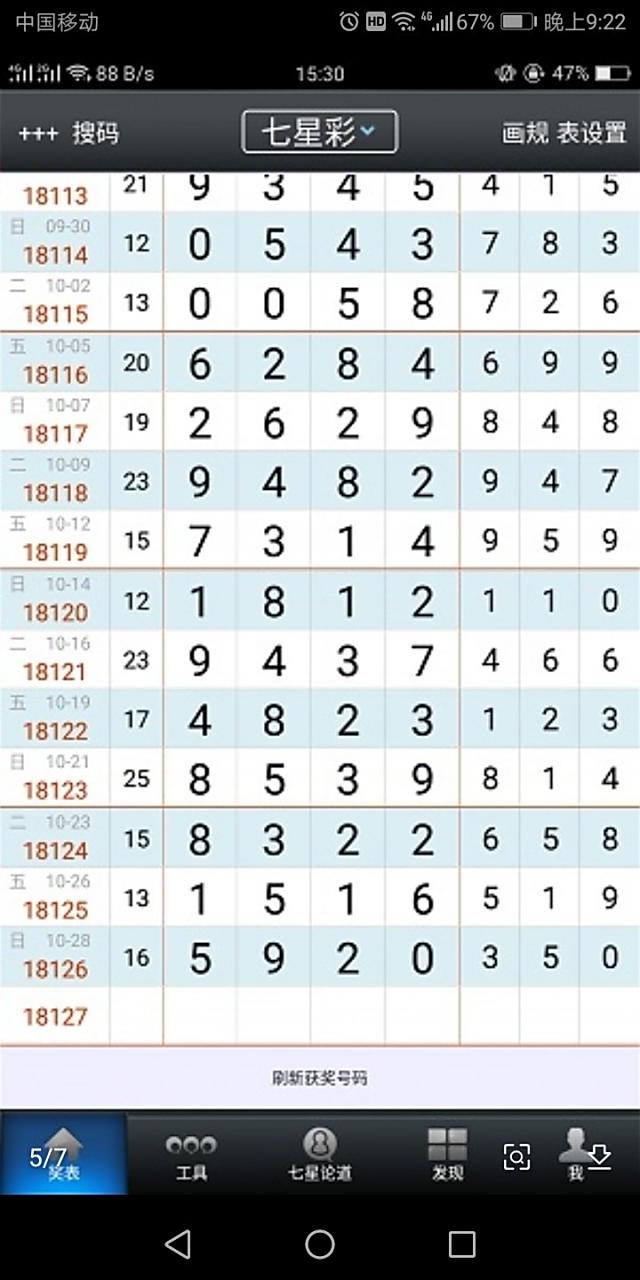Go back with the system back button

coord(178,1244)
